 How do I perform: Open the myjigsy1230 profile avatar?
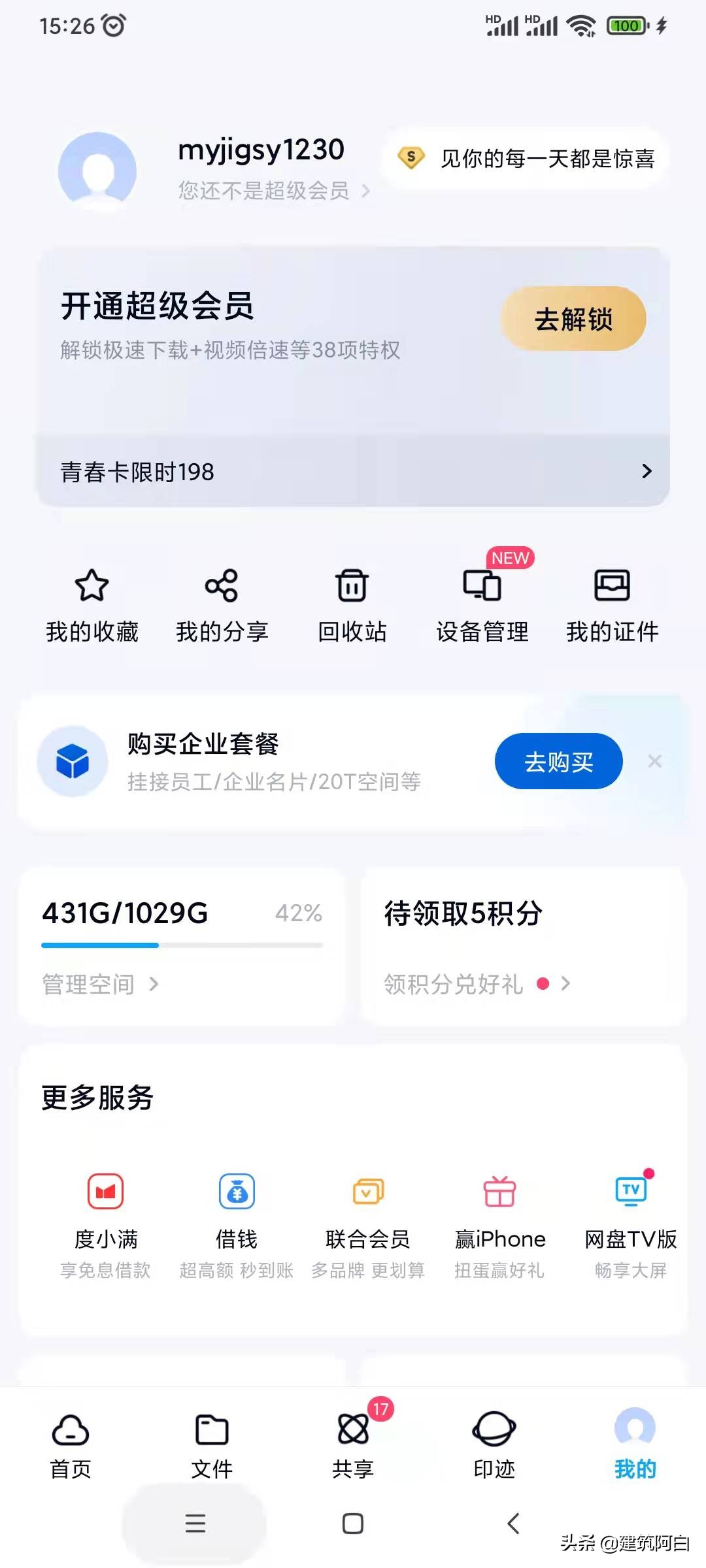98,169
